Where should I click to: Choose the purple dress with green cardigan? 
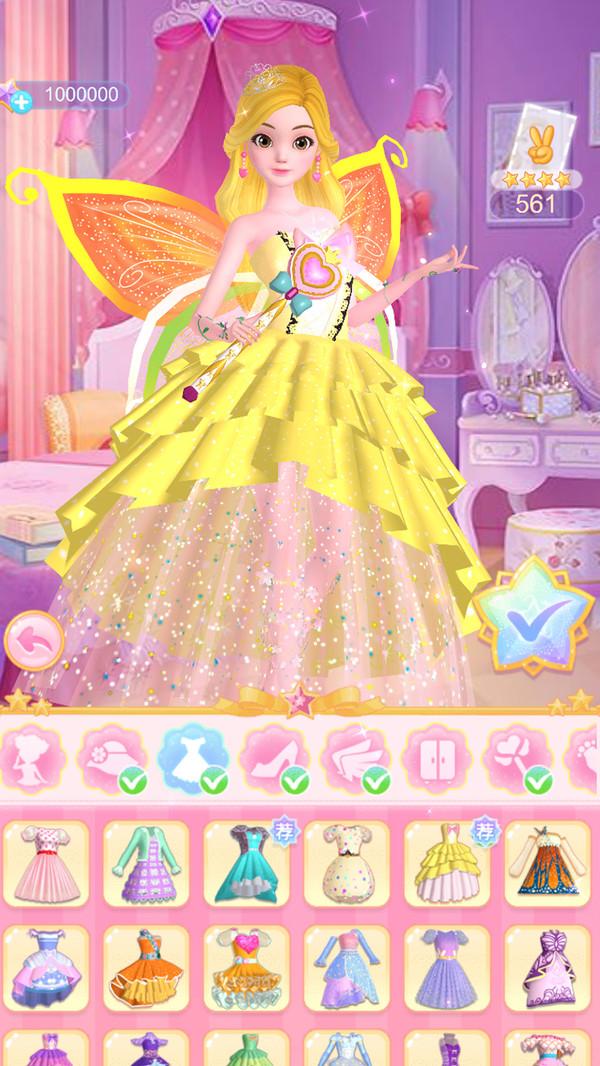point(146,863)
